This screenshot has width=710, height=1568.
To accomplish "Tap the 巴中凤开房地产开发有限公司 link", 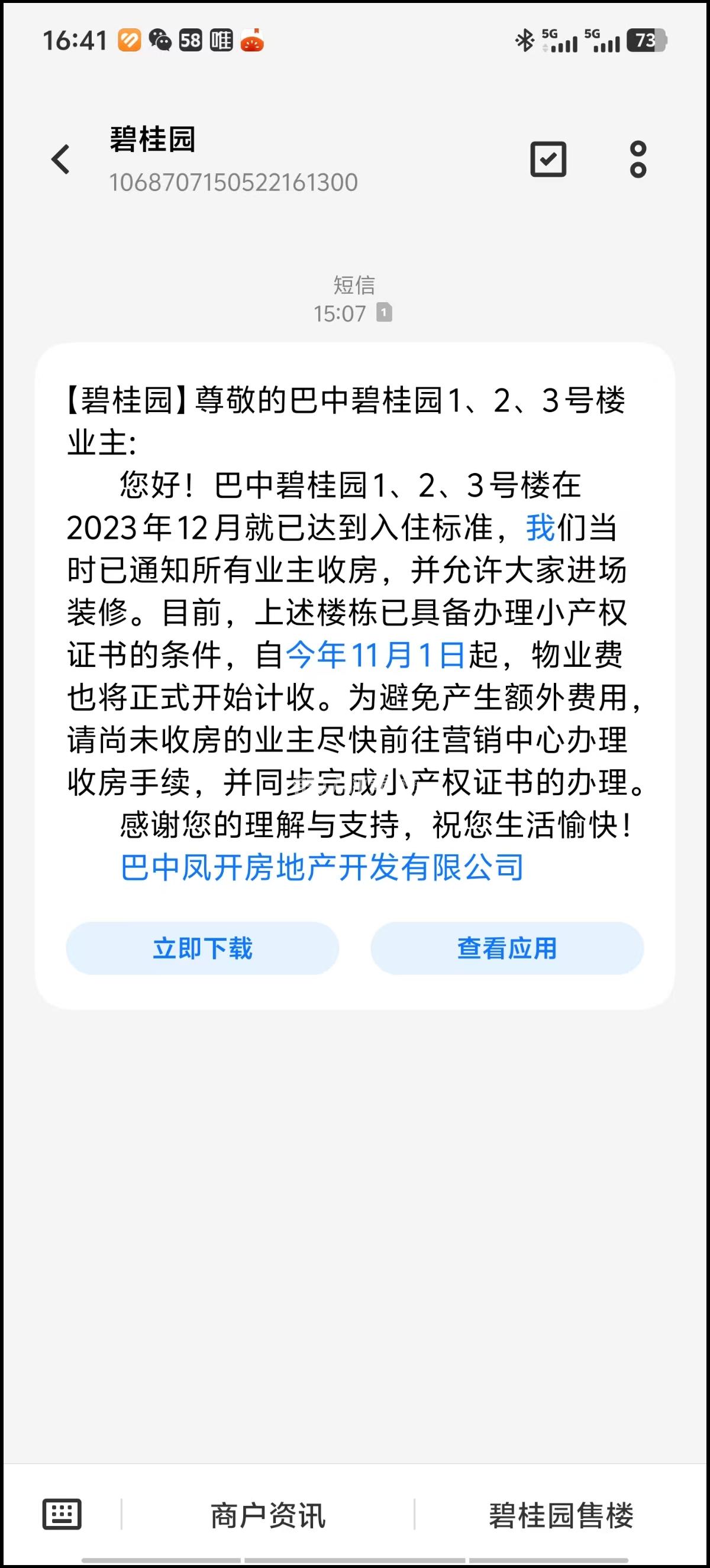I will click(321, 867).
